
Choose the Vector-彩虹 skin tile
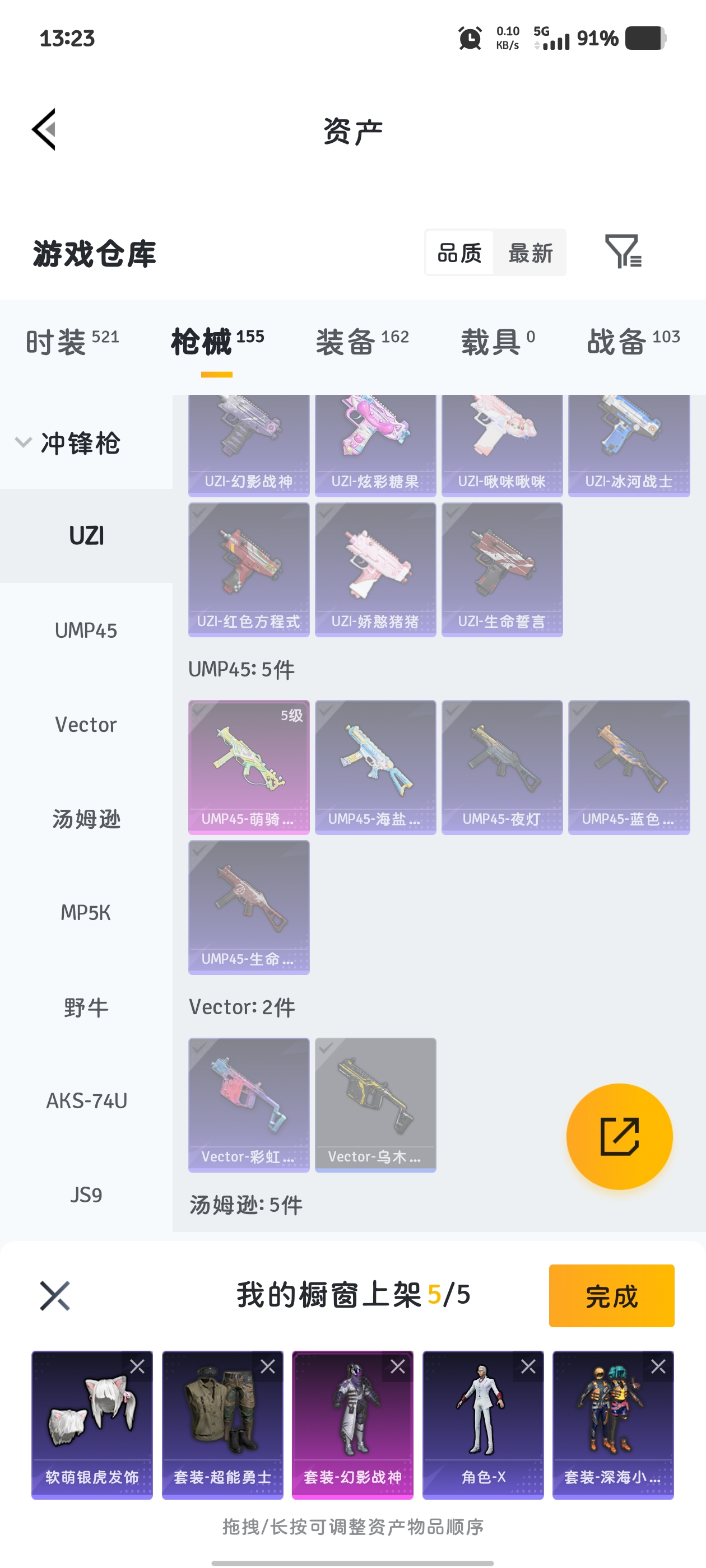[x=249, y=1104]
